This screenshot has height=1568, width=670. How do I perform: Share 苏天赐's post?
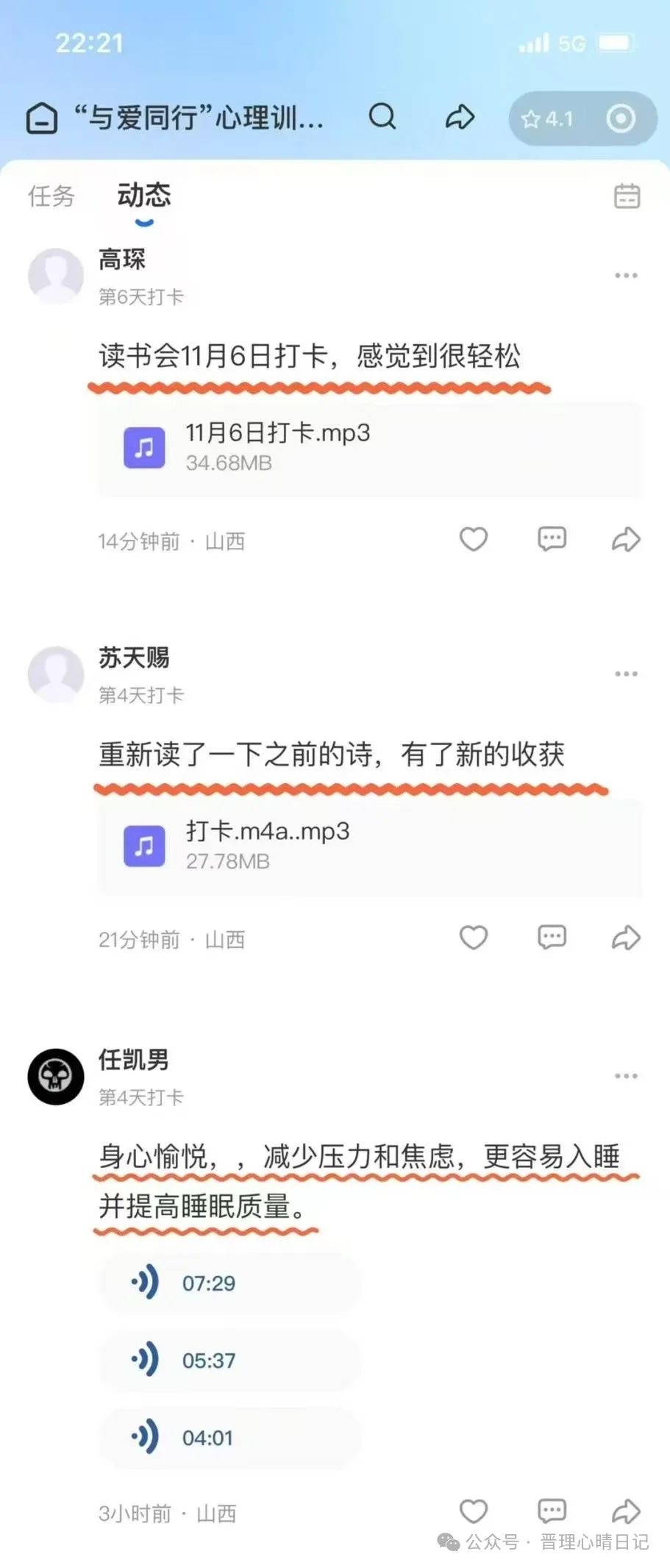point(626,938)
